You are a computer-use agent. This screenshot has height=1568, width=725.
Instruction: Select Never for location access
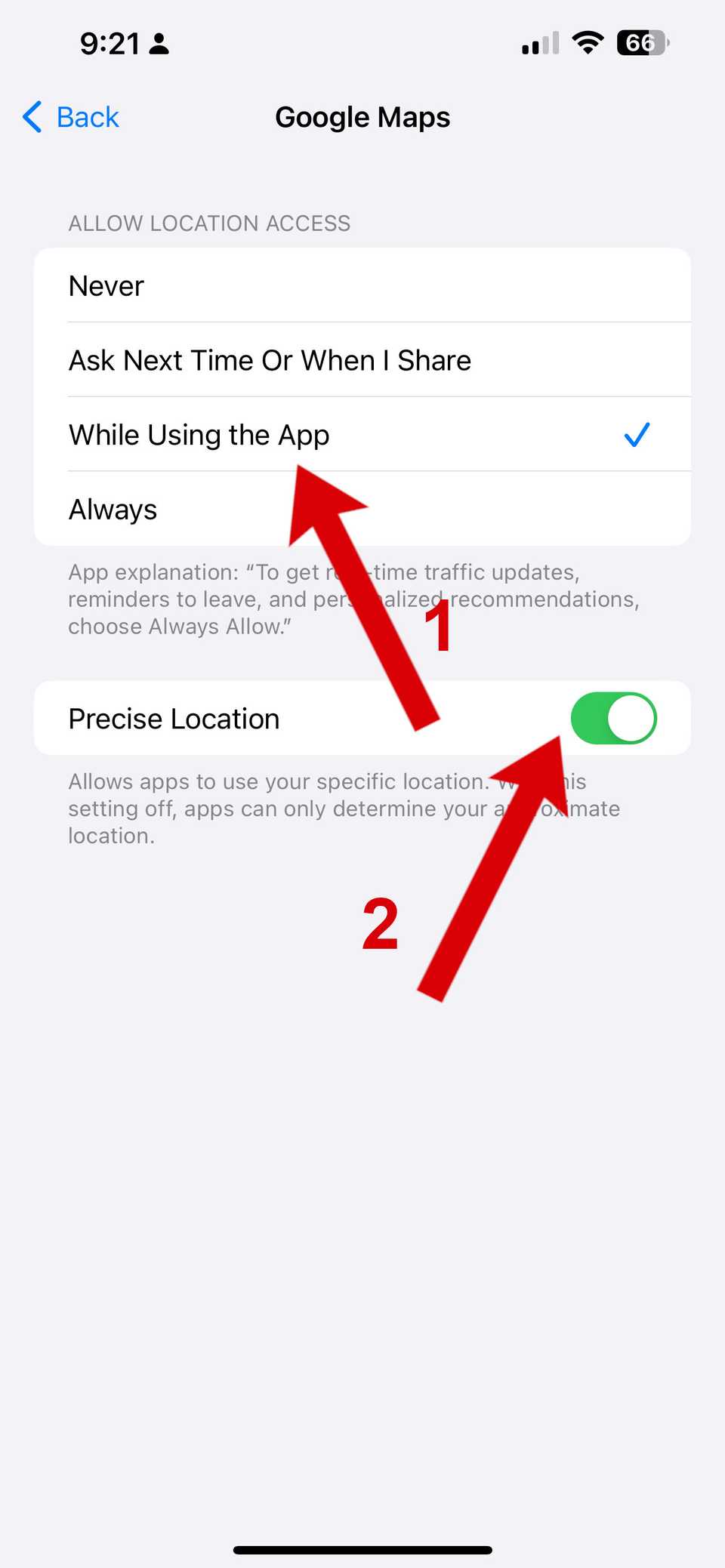pos(362,286)
